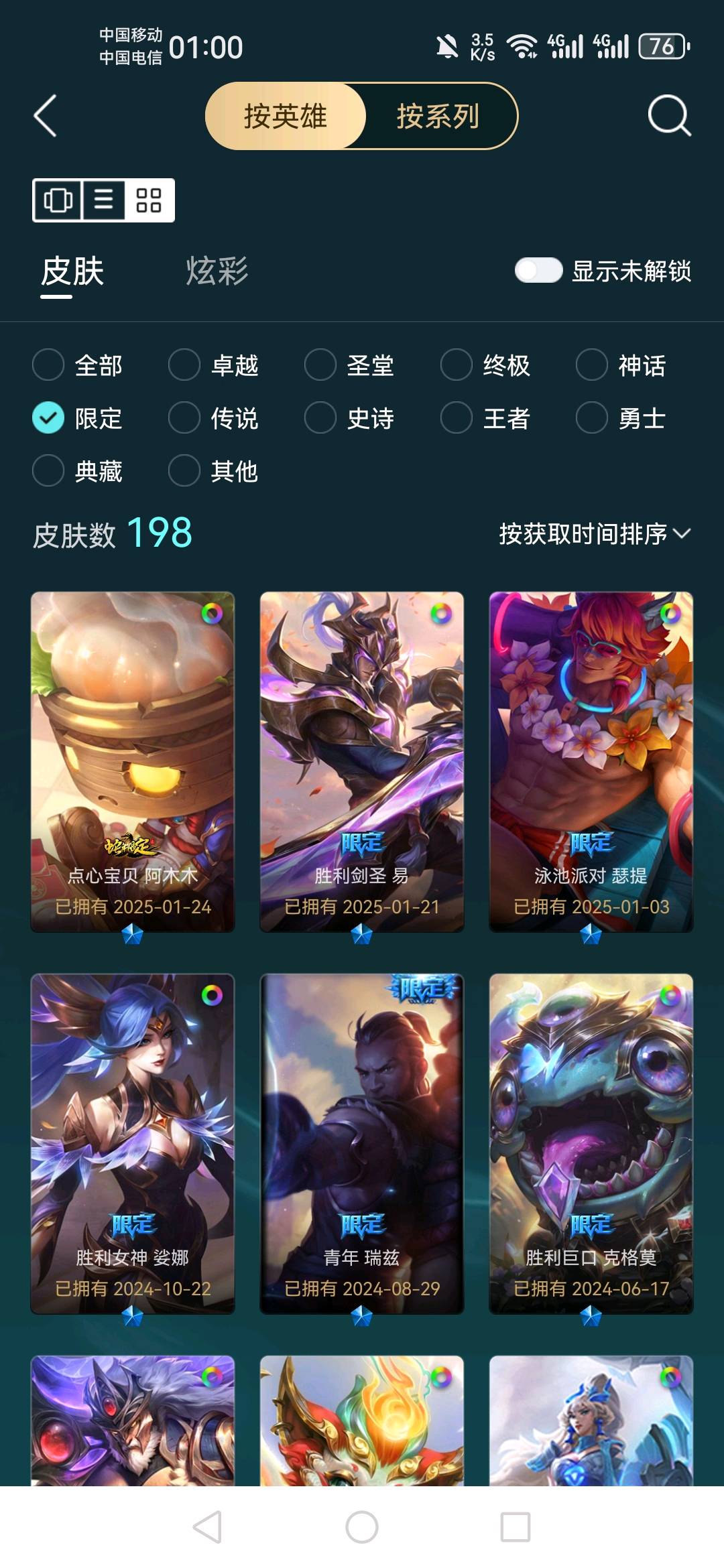Select the 全部 filter option
724x1568 pixels.
(x=78, y=365)
